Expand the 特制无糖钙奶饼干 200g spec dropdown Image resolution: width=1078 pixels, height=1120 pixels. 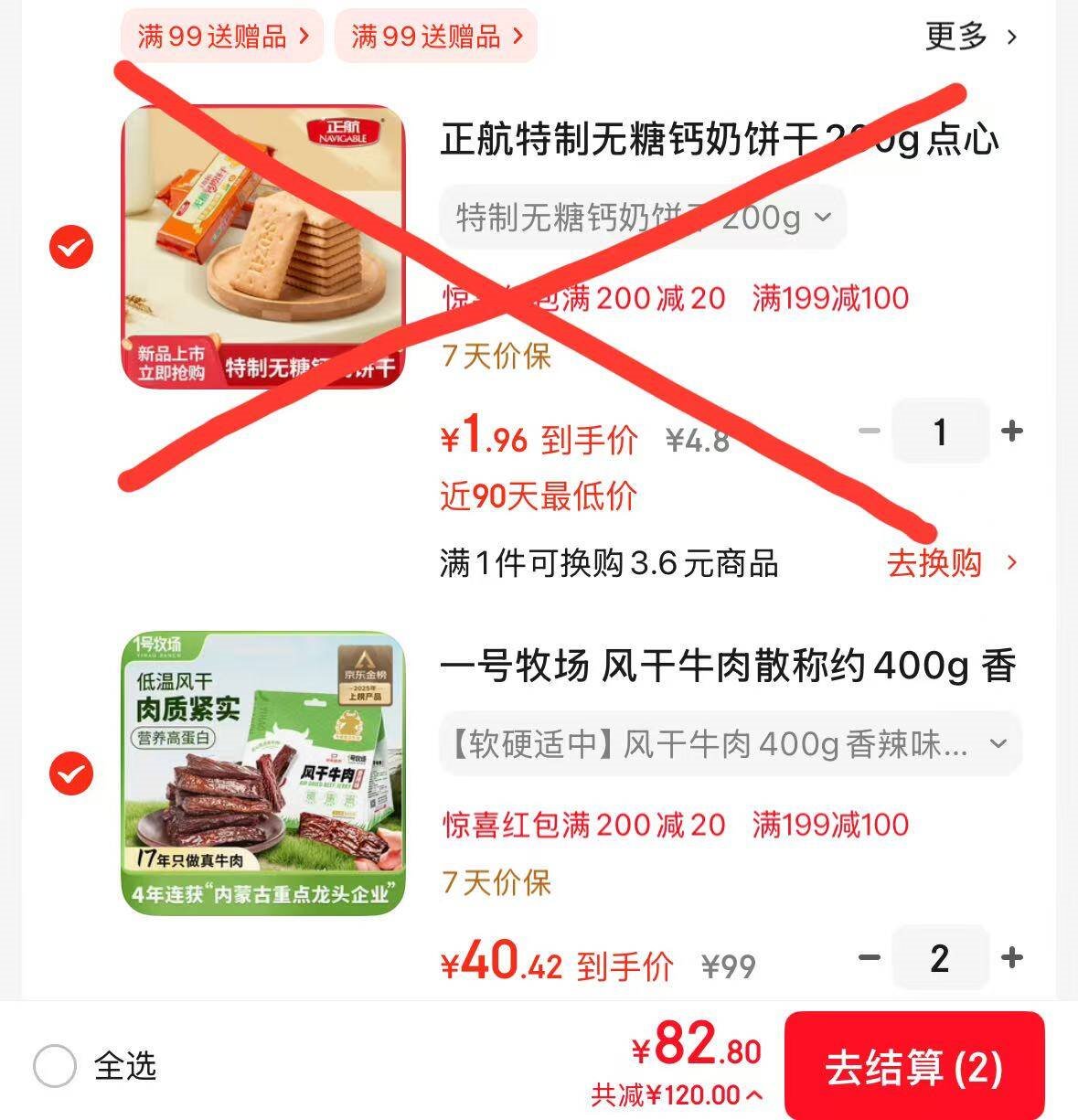tap(643, 218)
